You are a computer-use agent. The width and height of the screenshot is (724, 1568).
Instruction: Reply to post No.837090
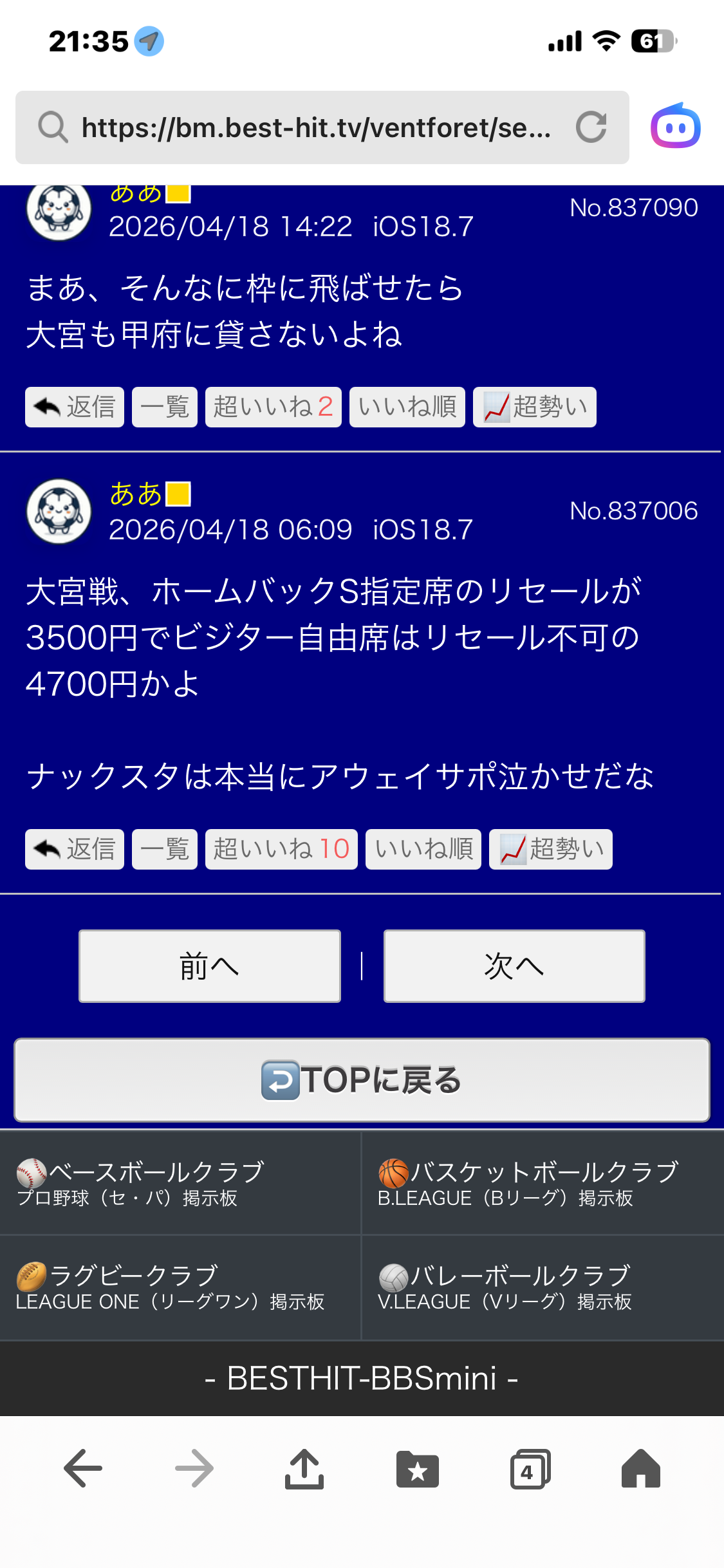pyautogui.click(x=75, y=407)
